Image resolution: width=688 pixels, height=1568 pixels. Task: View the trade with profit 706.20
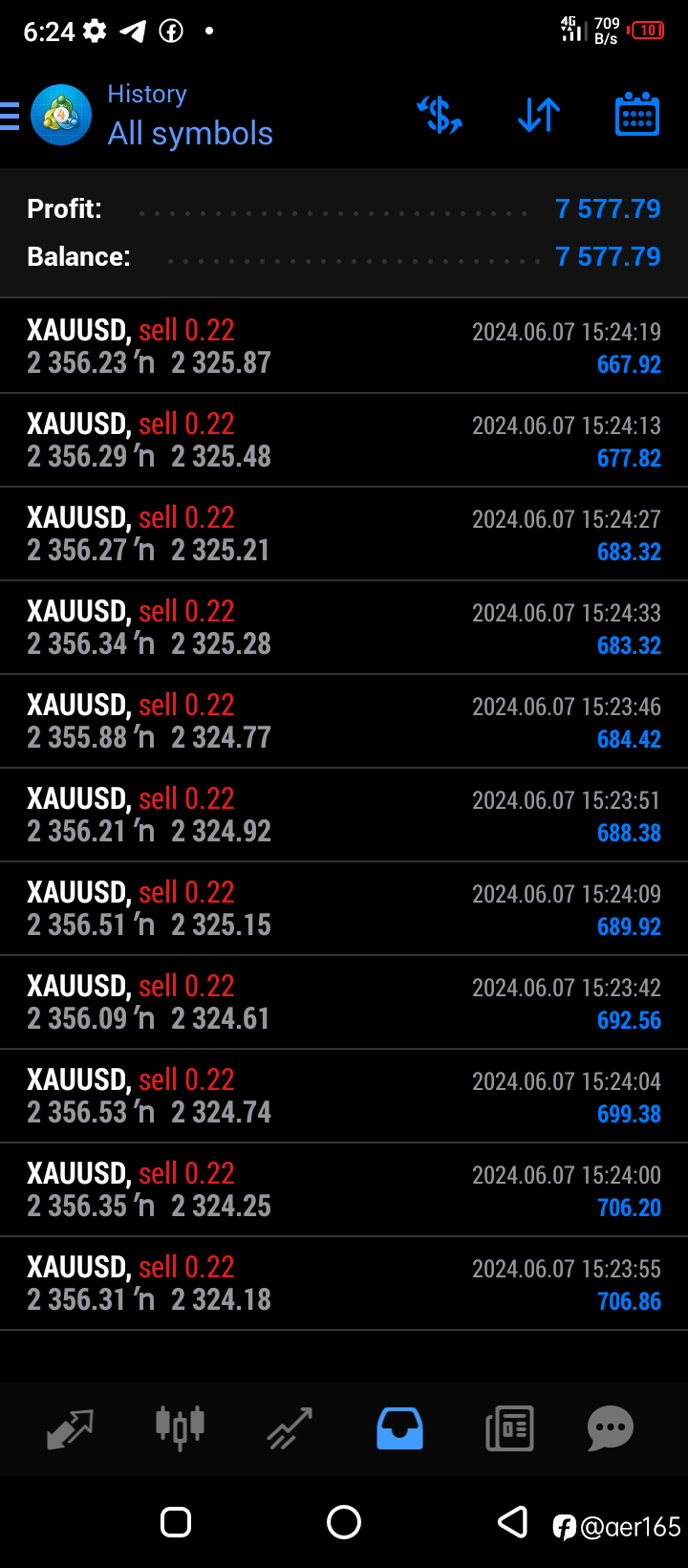click(x=344, y=1189)
